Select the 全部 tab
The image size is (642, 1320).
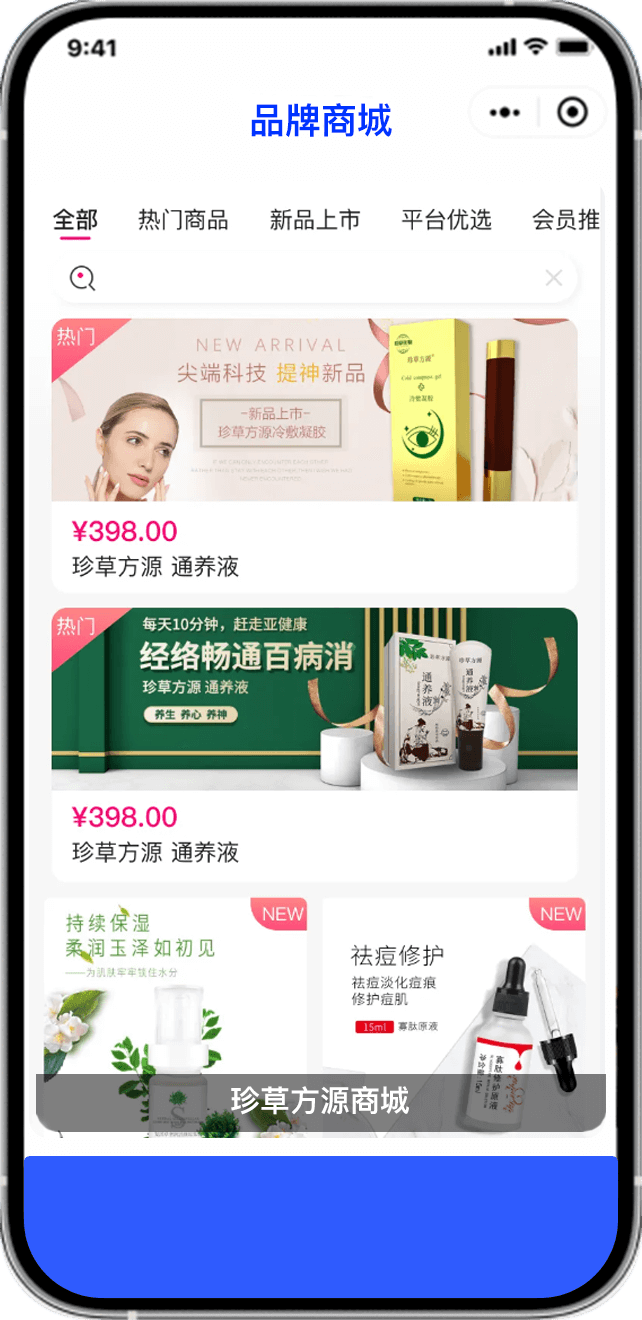(x=75, y=220)
